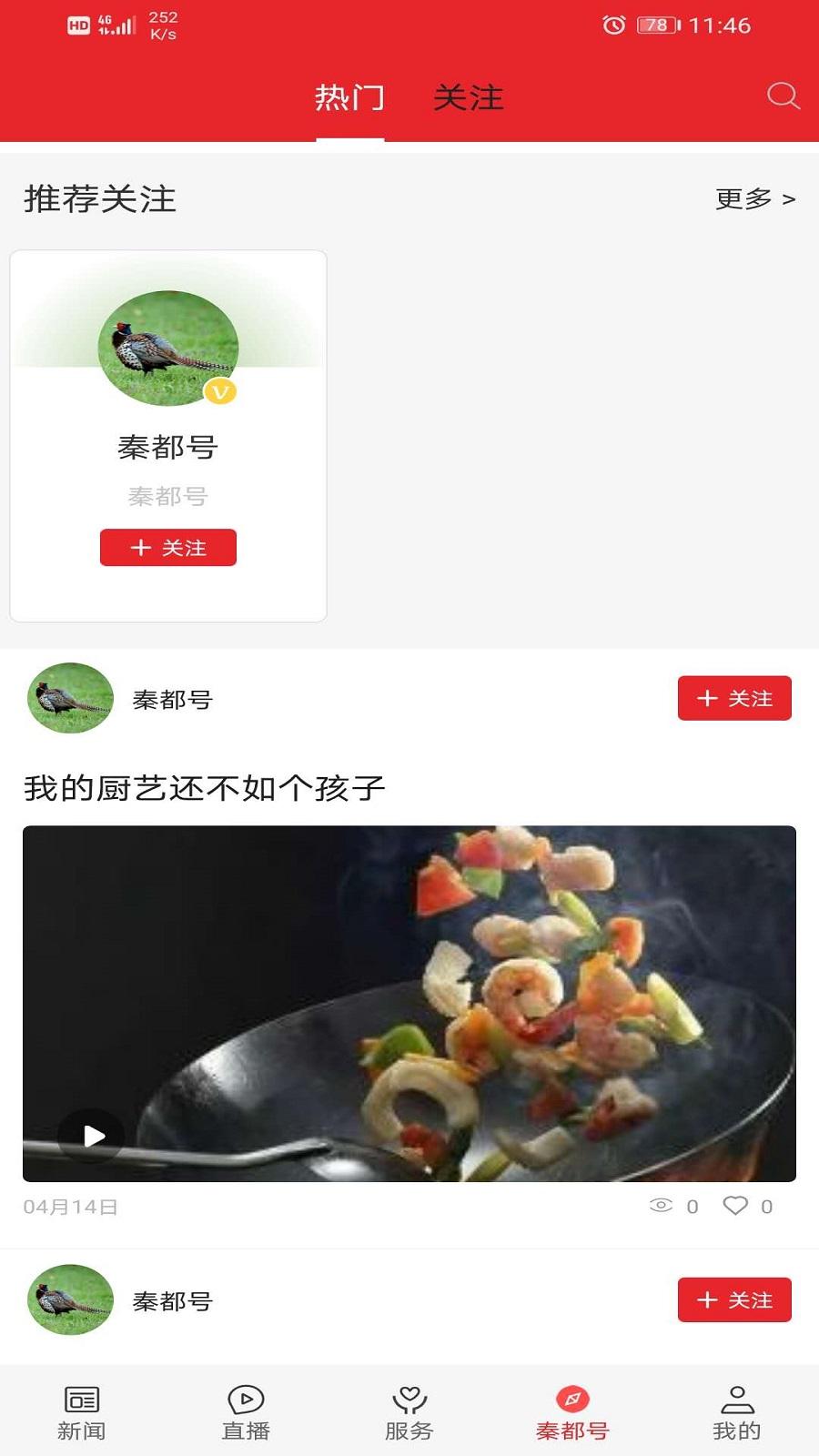Image resolution: width=819 pixels, height=1456 pixels.
Task: Open the search icon
Action: coord(781,96)
